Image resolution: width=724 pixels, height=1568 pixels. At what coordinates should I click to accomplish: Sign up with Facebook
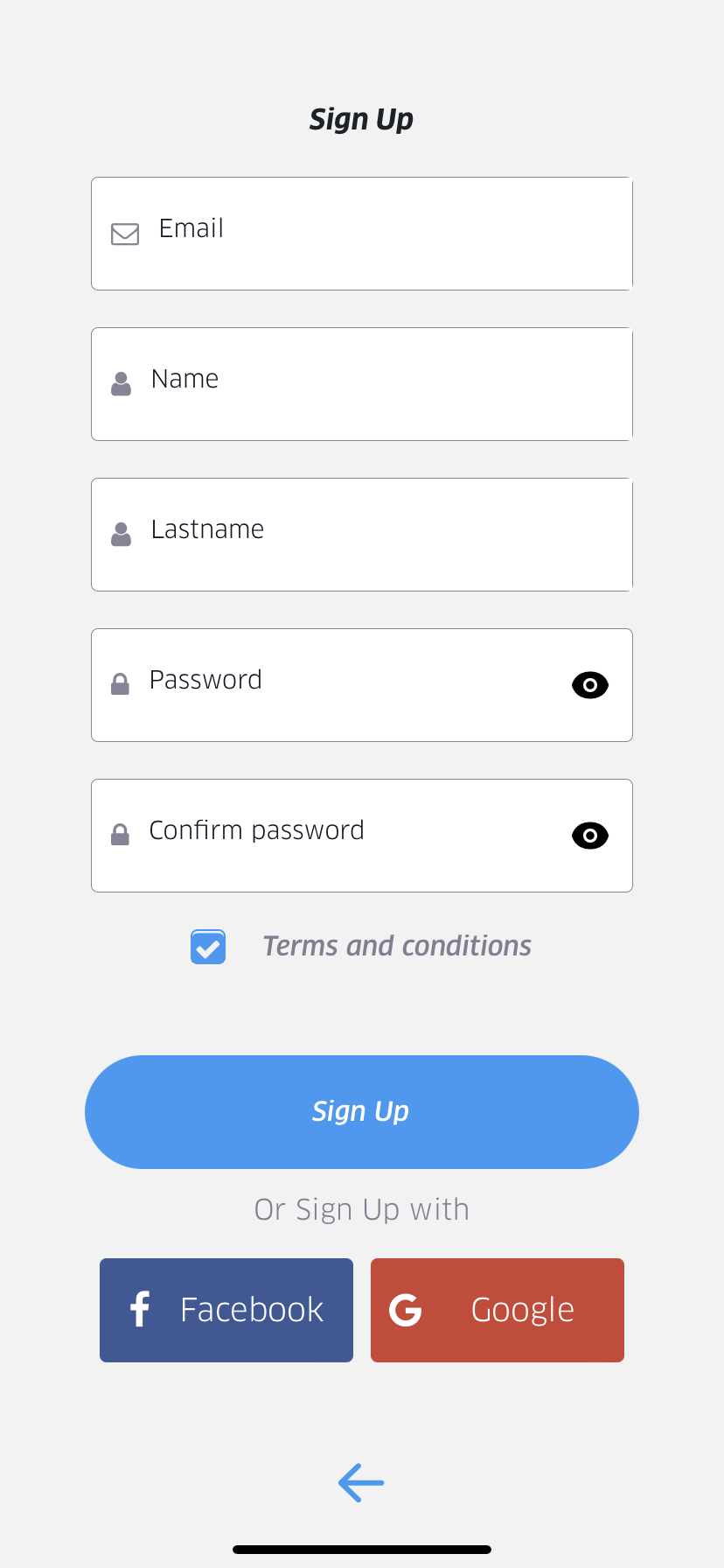(226, 1310)
